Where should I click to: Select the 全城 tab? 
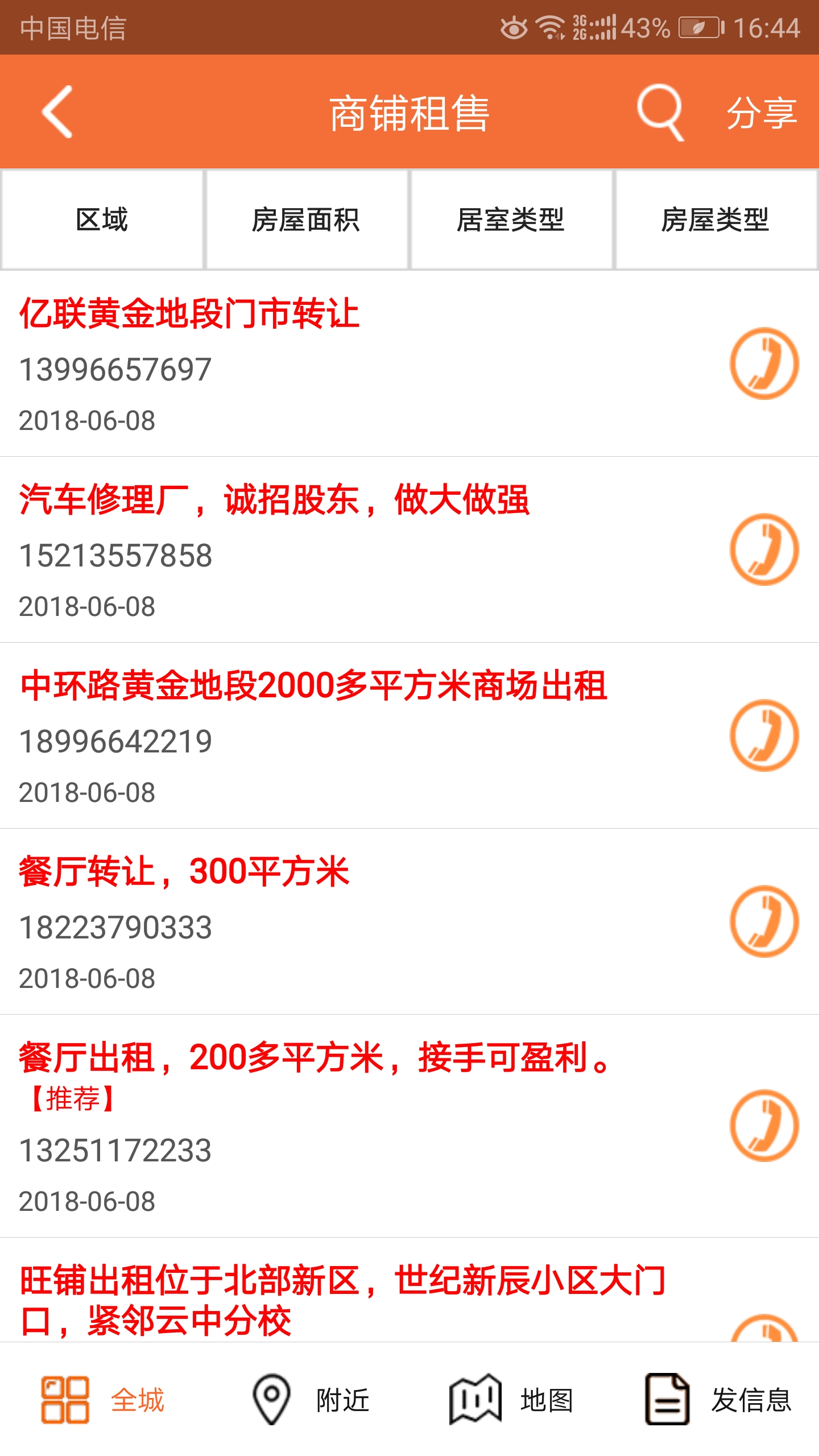point(102,1400)
